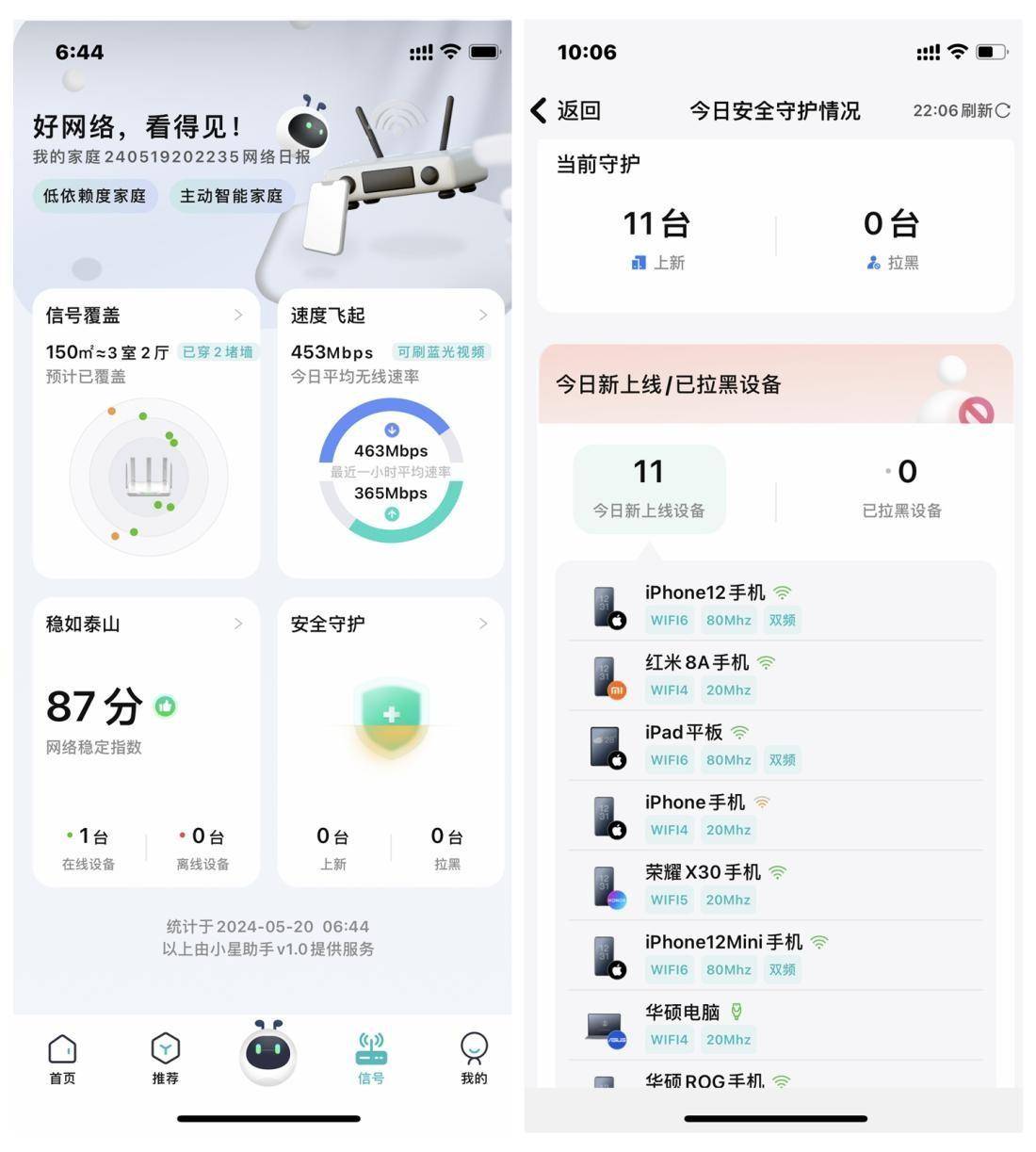View details for 红米8A手机

(x=774, y=675)
